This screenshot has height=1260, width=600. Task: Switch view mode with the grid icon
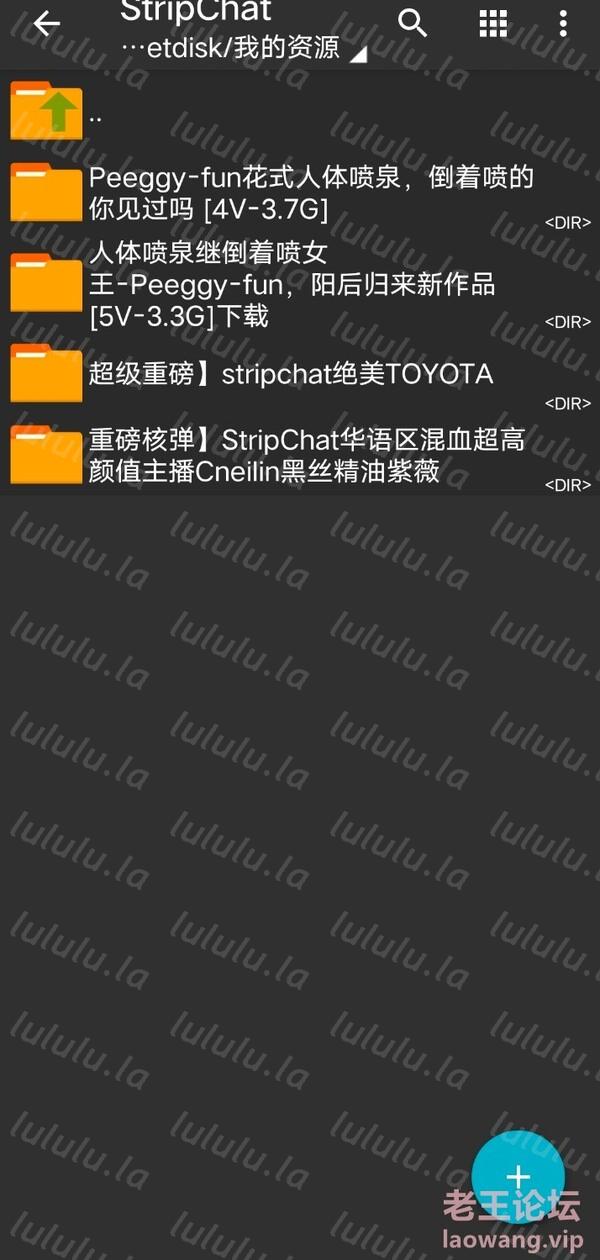493,24
